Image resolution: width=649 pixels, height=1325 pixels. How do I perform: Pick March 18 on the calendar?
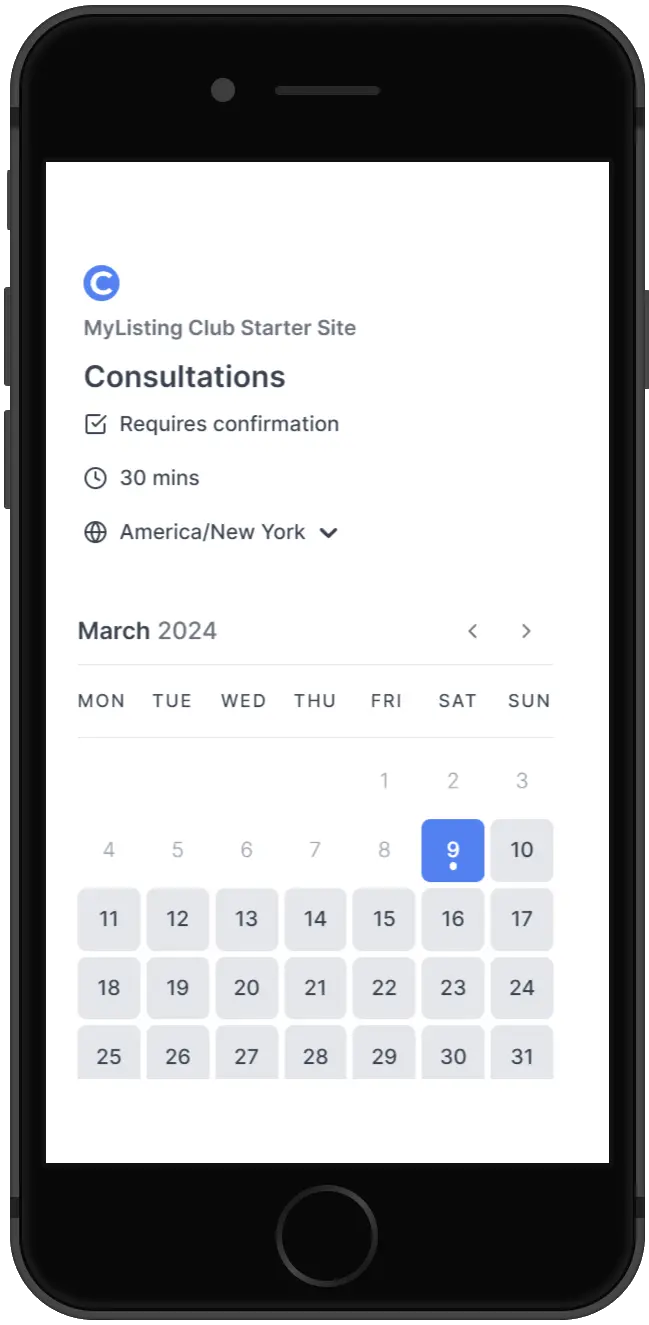click(x=109, y=988)
